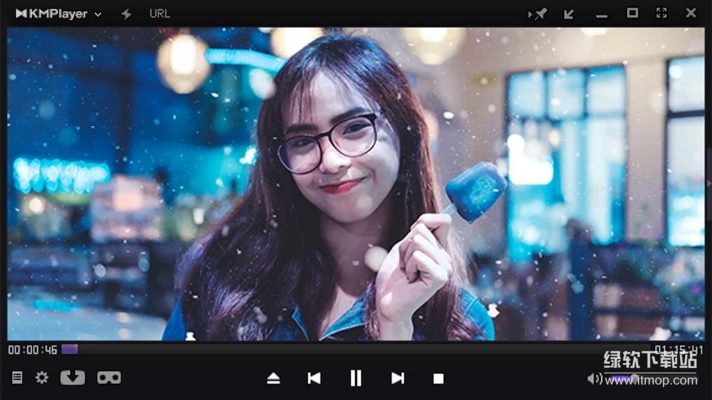This screenshot has width=712, height=400.
Task: Open the playlist panel
Action: [17, 377]
